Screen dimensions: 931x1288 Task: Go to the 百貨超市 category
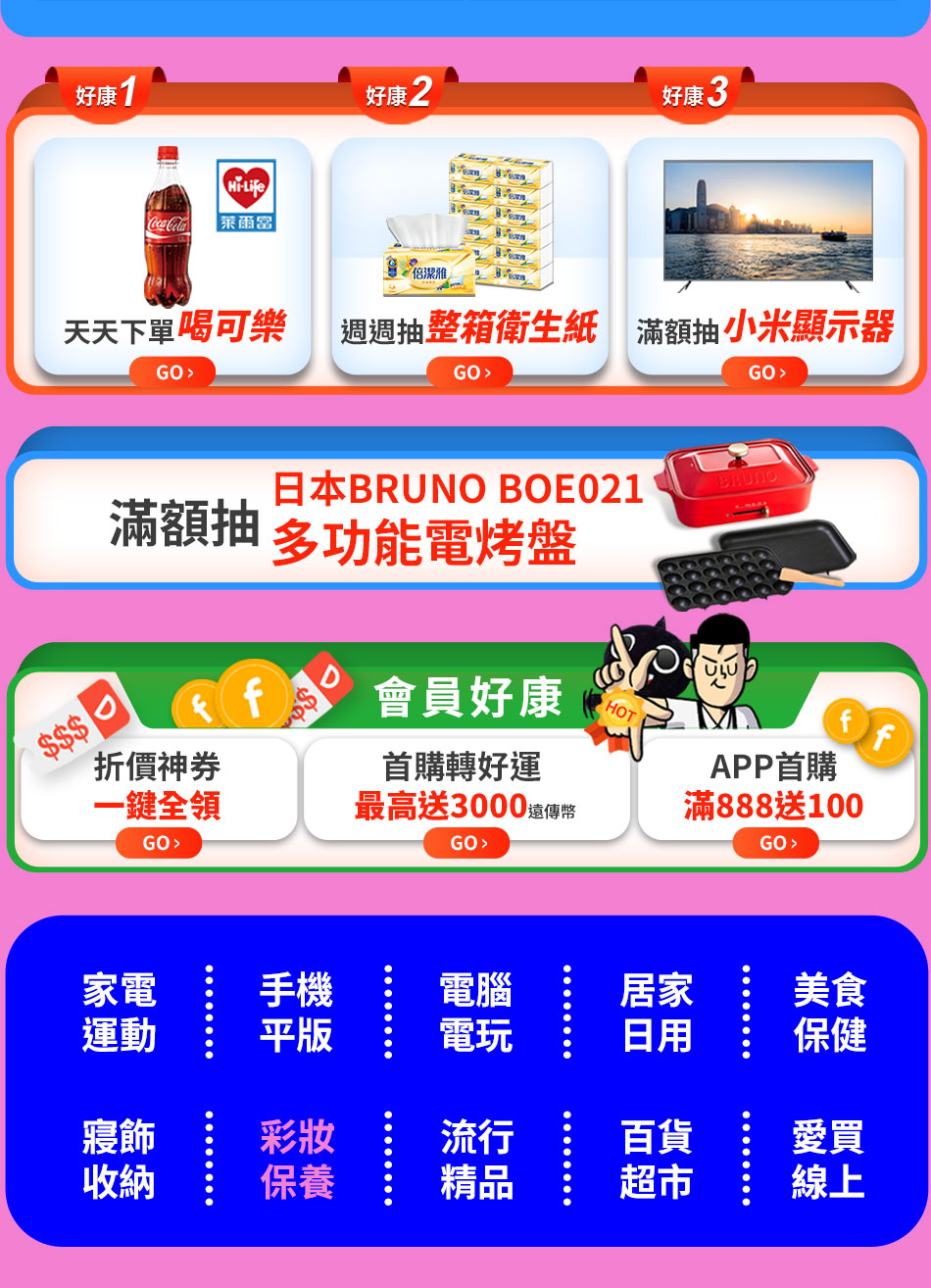click(657, 1160)
